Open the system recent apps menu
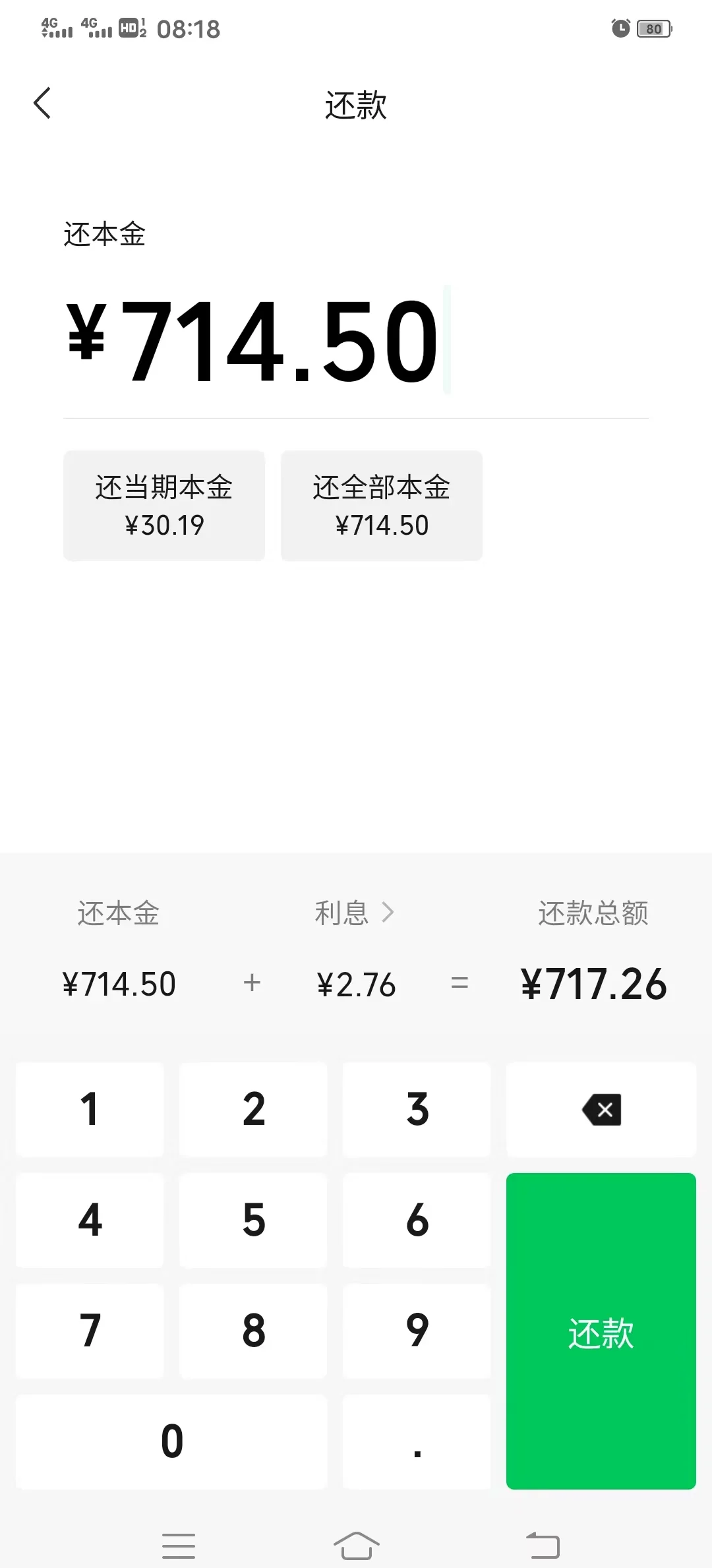Screen dimensions: 712x1568 coord(179,1546)
